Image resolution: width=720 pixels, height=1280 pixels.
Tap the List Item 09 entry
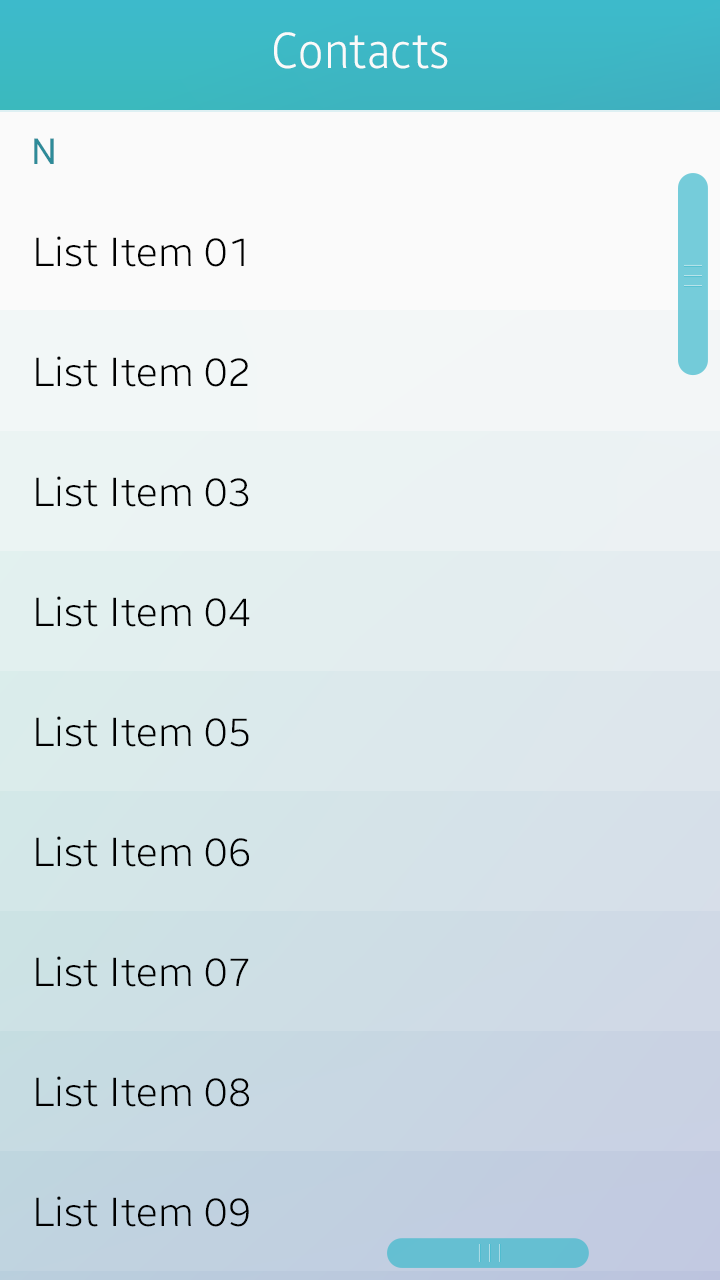tap(141, 1212)
